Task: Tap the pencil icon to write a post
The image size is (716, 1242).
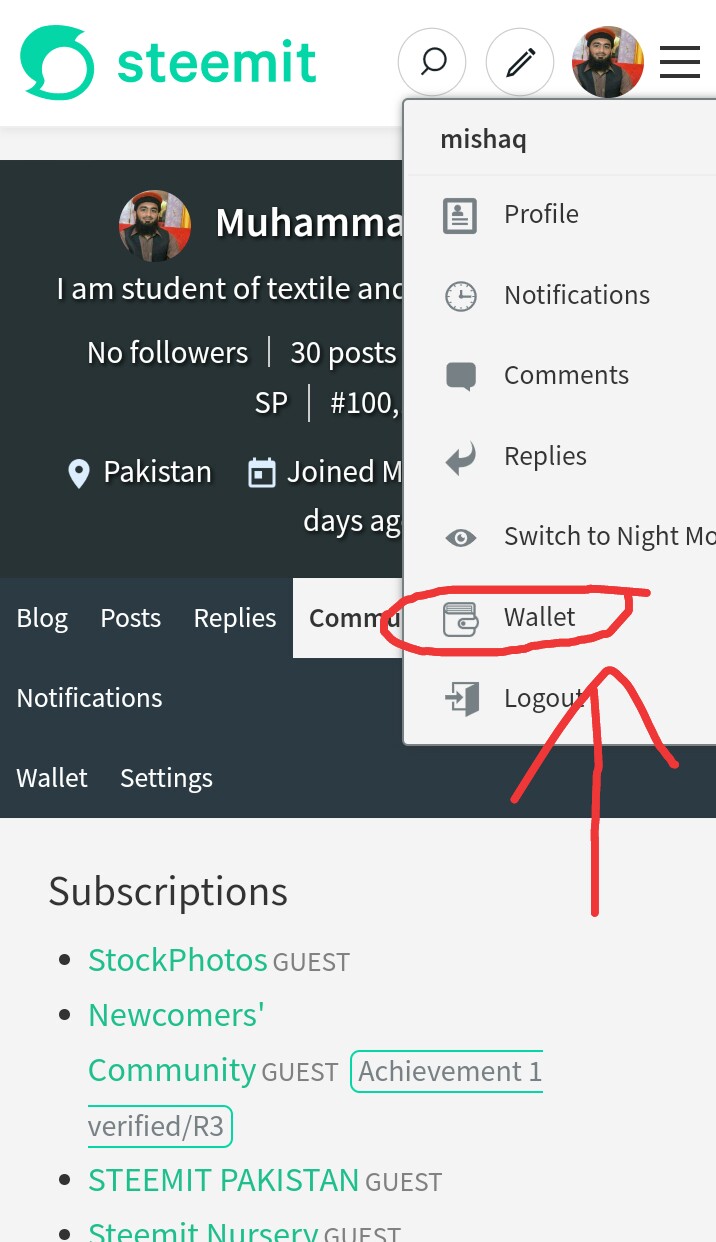Action: click(x=520, y=62)
